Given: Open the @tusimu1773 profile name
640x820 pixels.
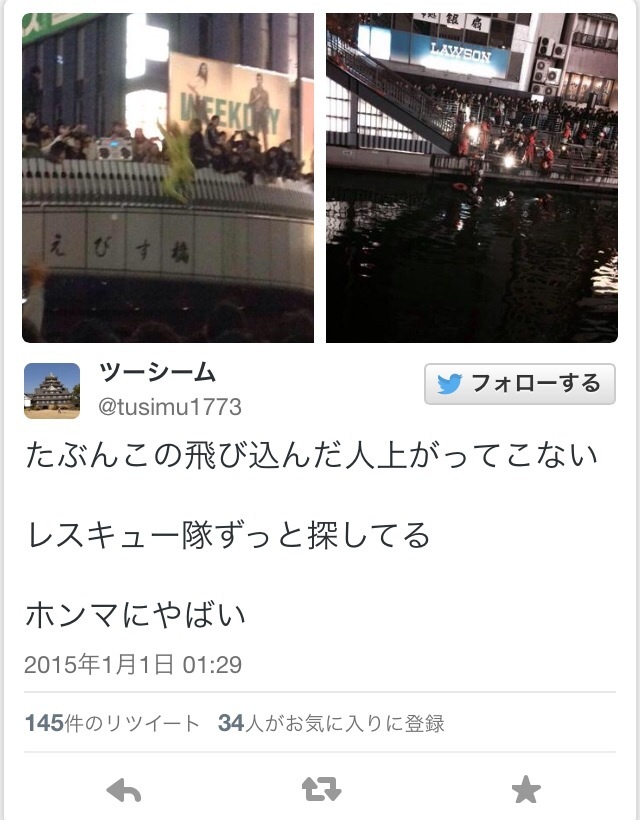Looking at the screenshot, I should 170,407.
